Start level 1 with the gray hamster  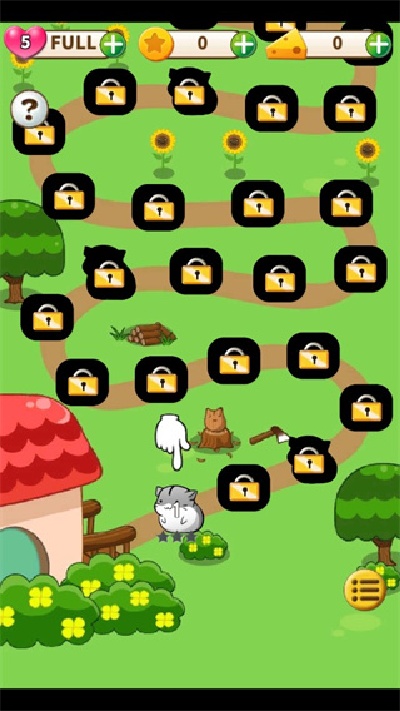(178, 509)
